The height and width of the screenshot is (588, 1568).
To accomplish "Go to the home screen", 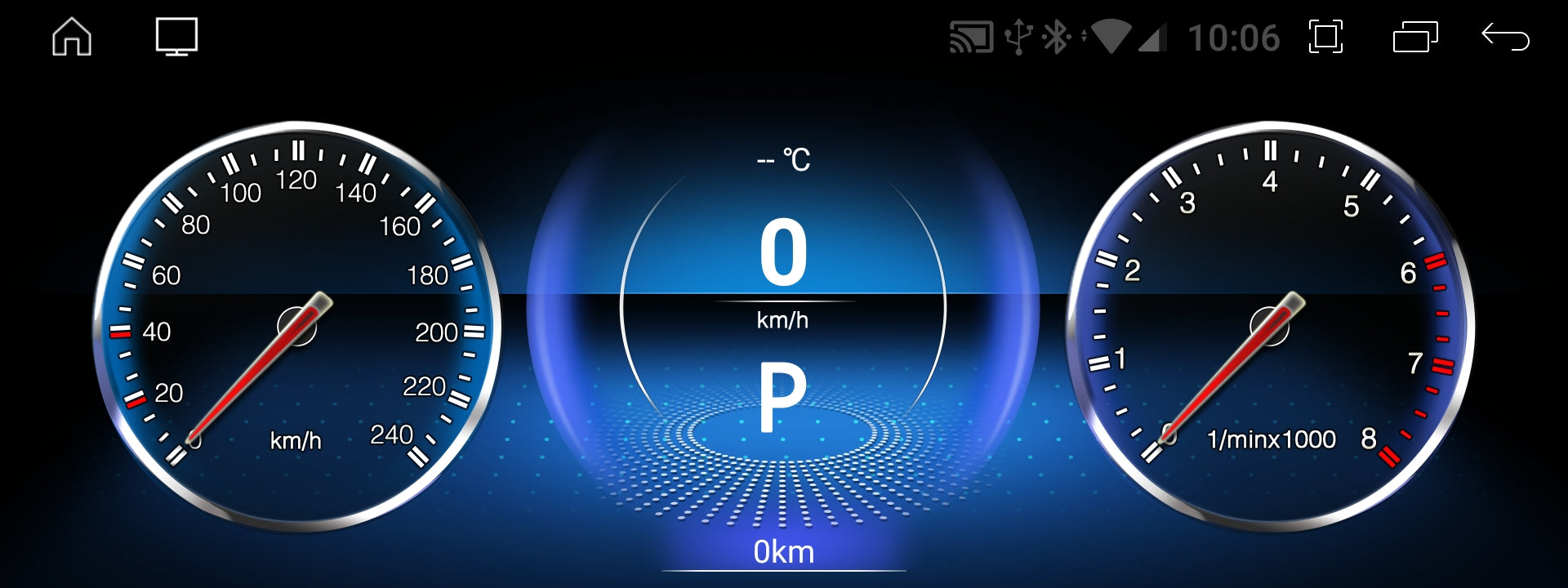I will 72,38.
